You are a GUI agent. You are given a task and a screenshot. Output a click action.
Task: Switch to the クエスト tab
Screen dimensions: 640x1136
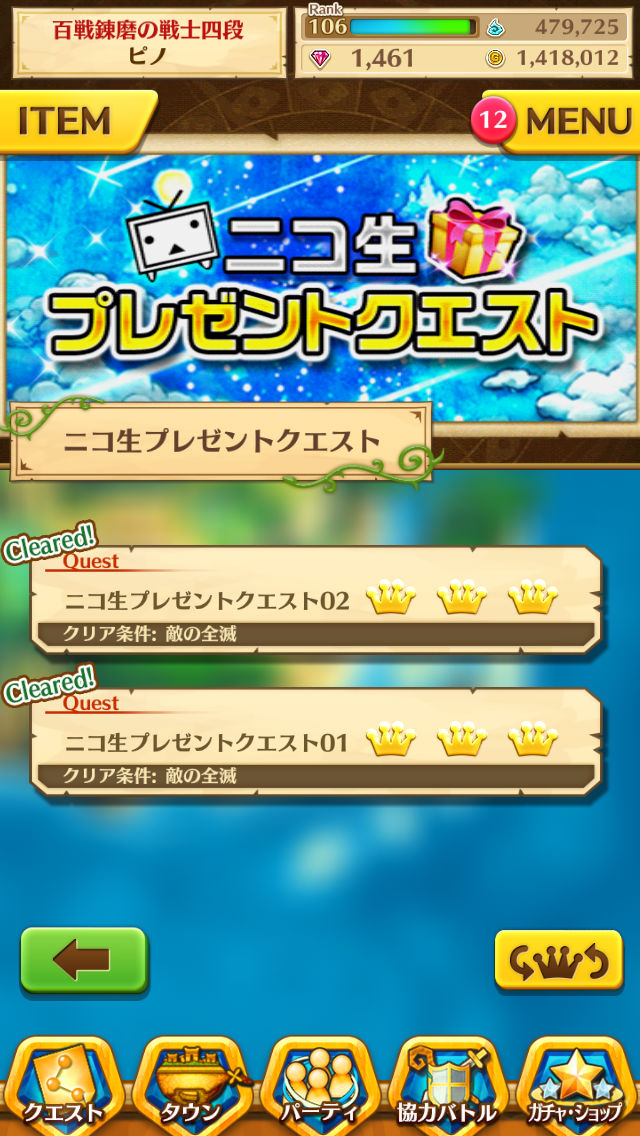64,1086
